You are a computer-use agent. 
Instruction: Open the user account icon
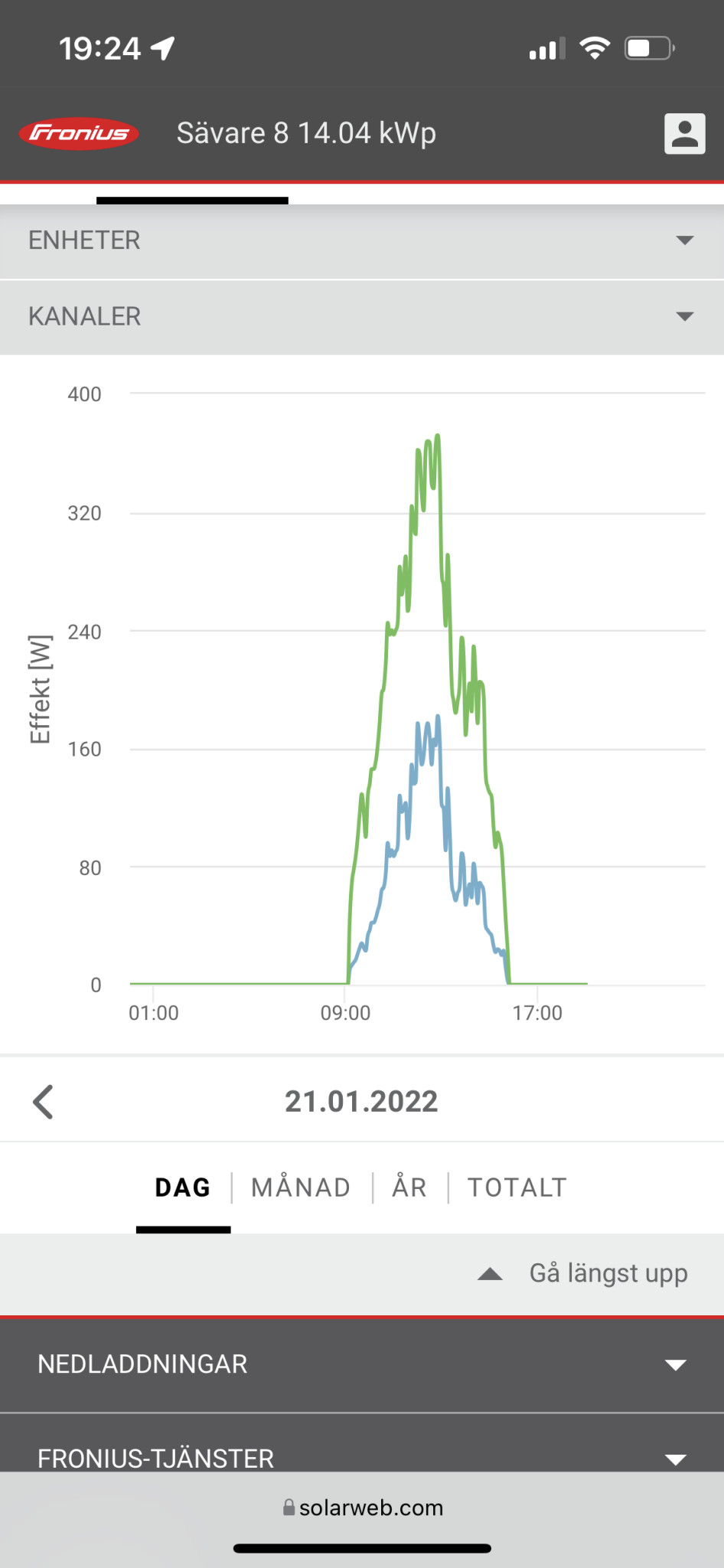[684, 134]
